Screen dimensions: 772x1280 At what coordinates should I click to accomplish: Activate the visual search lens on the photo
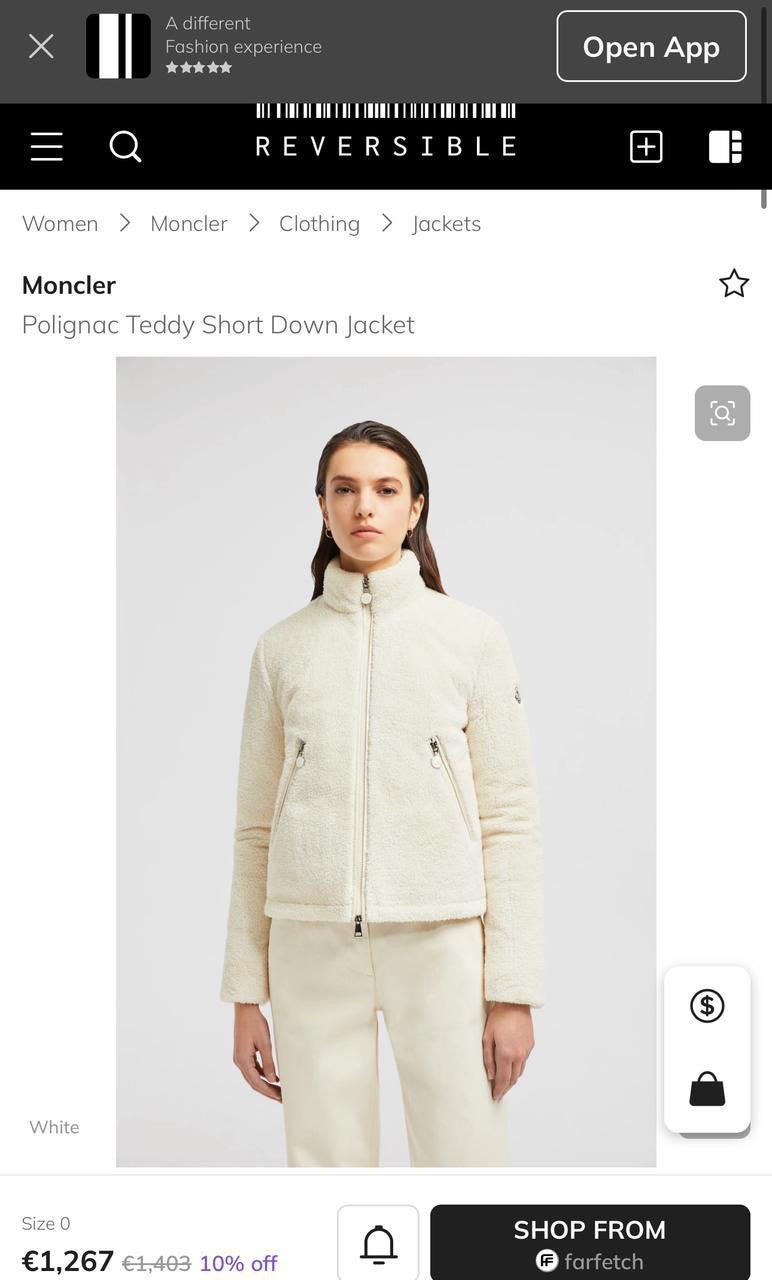click(x=721, y=412)
